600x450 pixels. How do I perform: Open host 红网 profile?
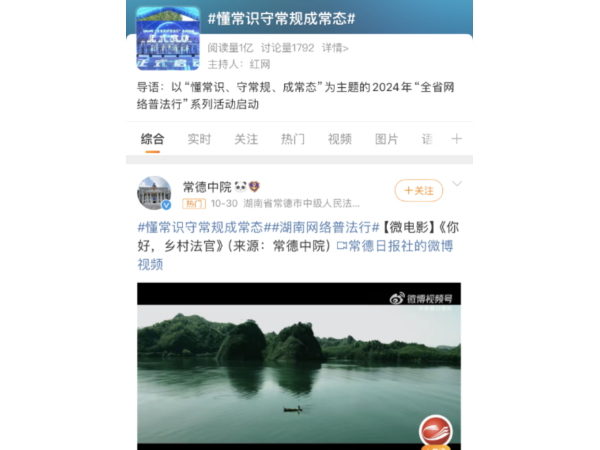pyautogui.click(x=258, y=64)
